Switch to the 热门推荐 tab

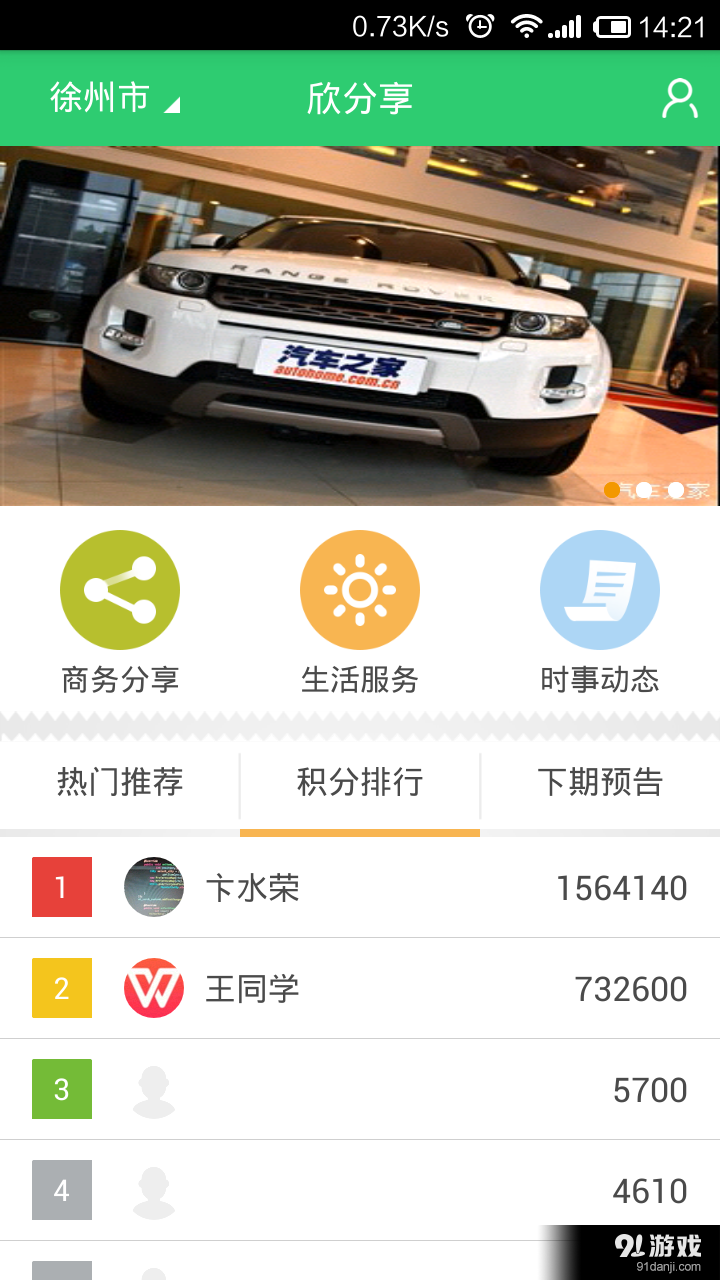pyautogui.click(x=120, y=783)
